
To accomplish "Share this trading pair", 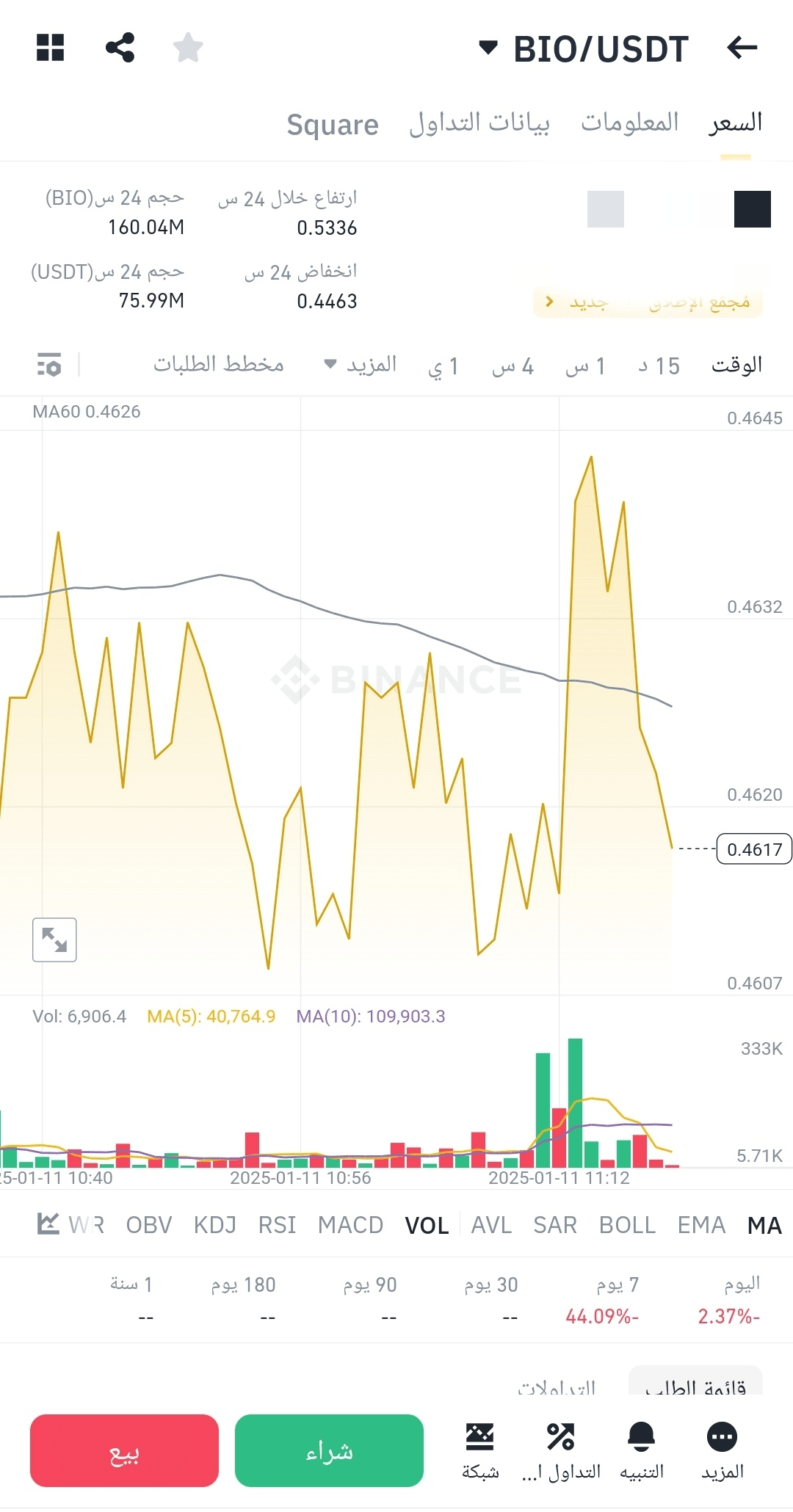I will (x=120, y=48).
